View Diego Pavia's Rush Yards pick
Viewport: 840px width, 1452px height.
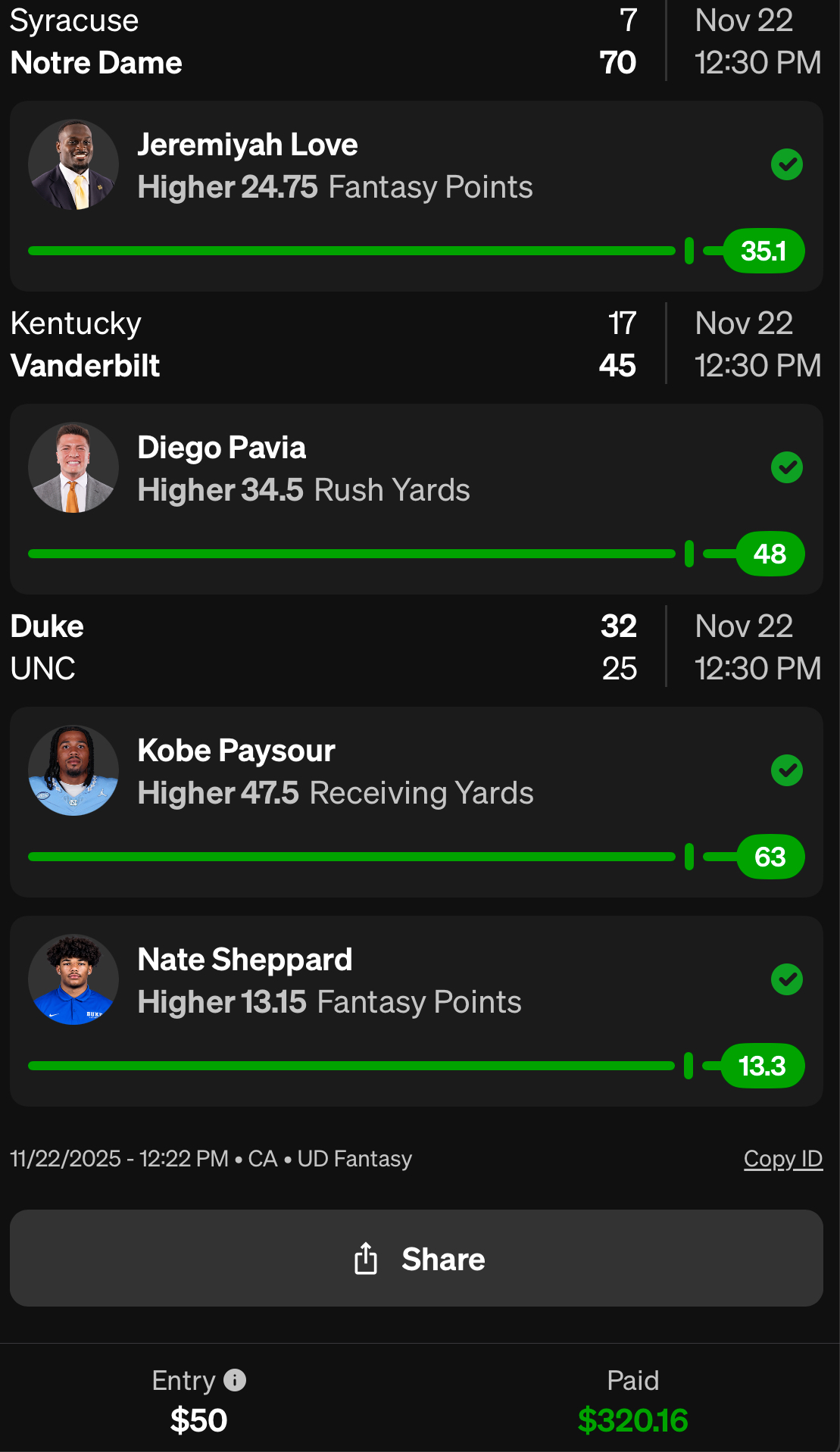click(x=417, y=498)
